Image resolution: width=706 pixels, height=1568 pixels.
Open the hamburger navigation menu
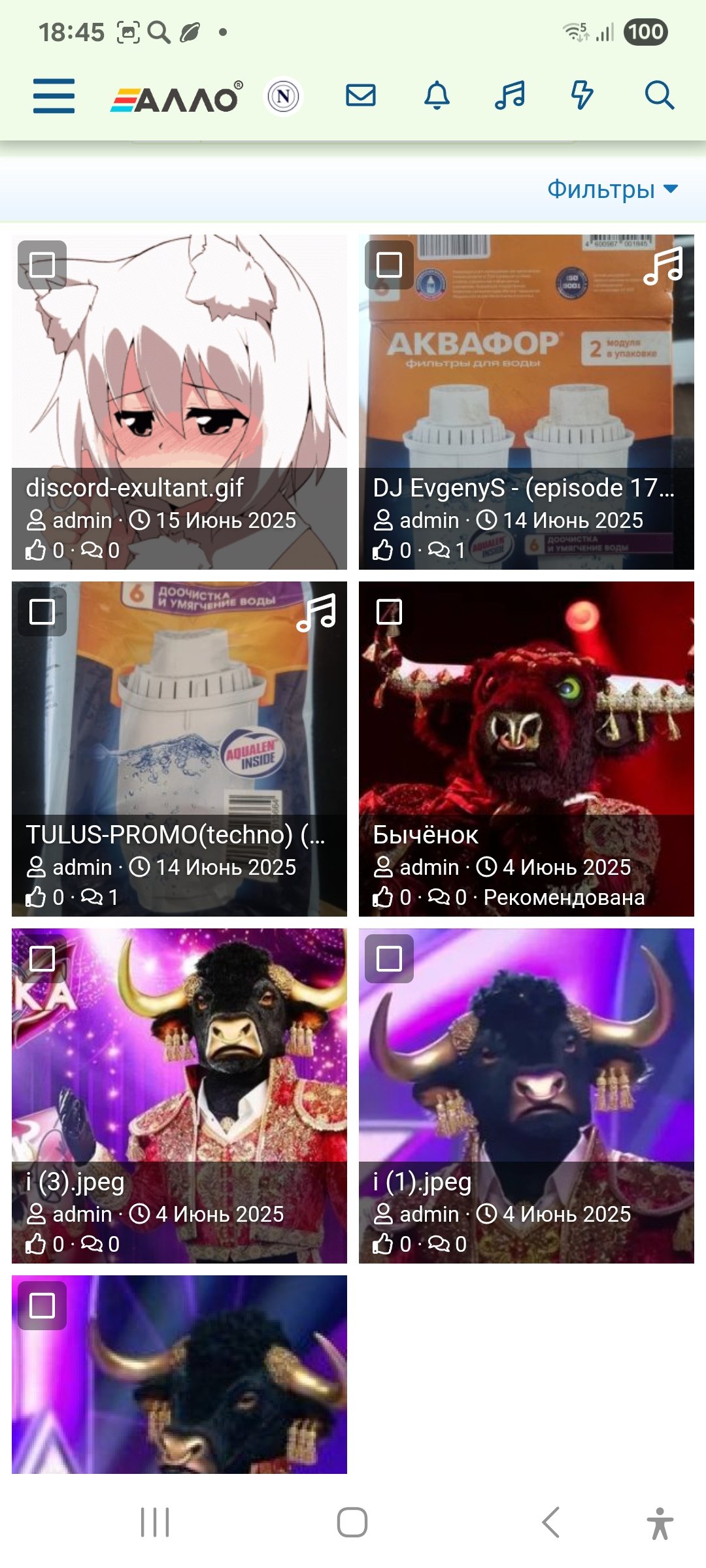point(54,96)
